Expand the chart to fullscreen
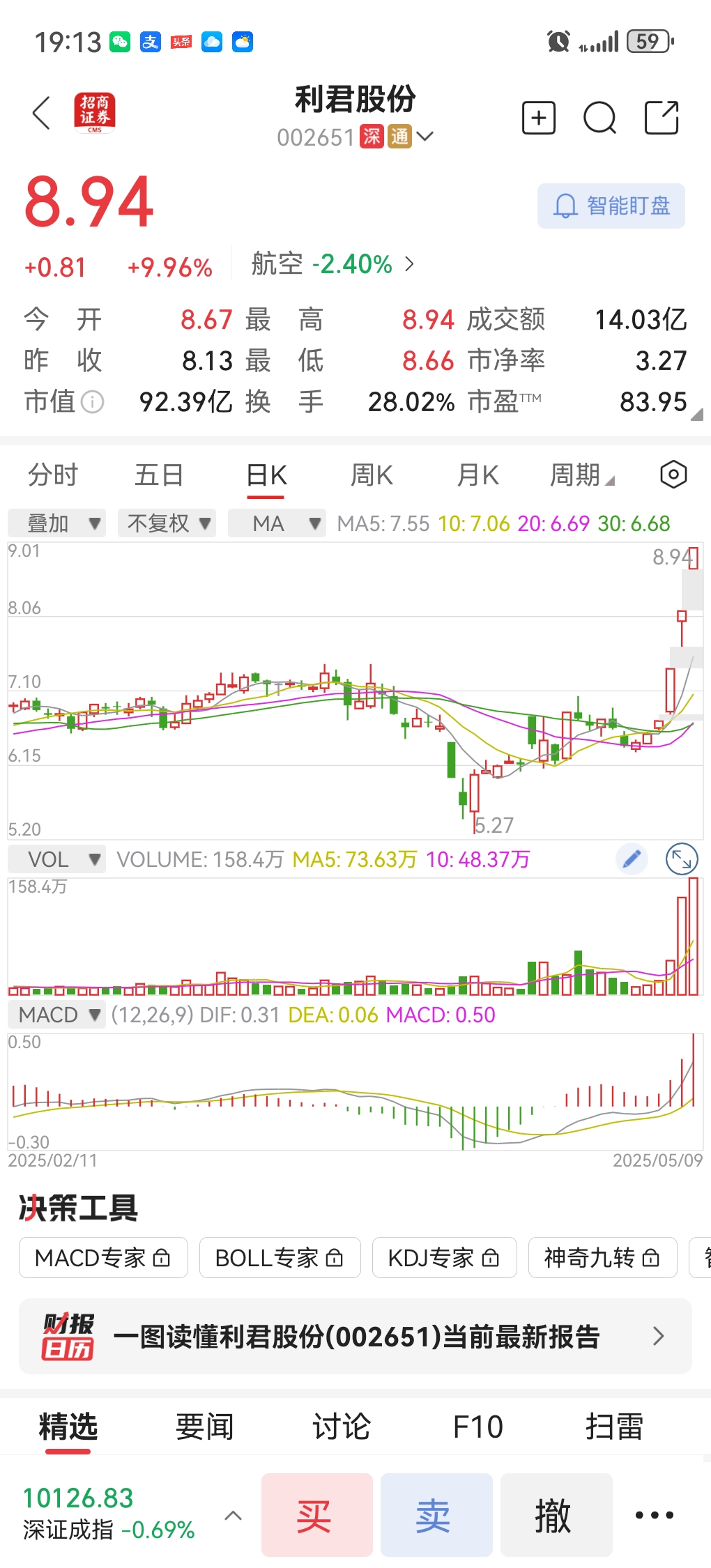This screenshot has height=1568, width=711. (681, 859)
